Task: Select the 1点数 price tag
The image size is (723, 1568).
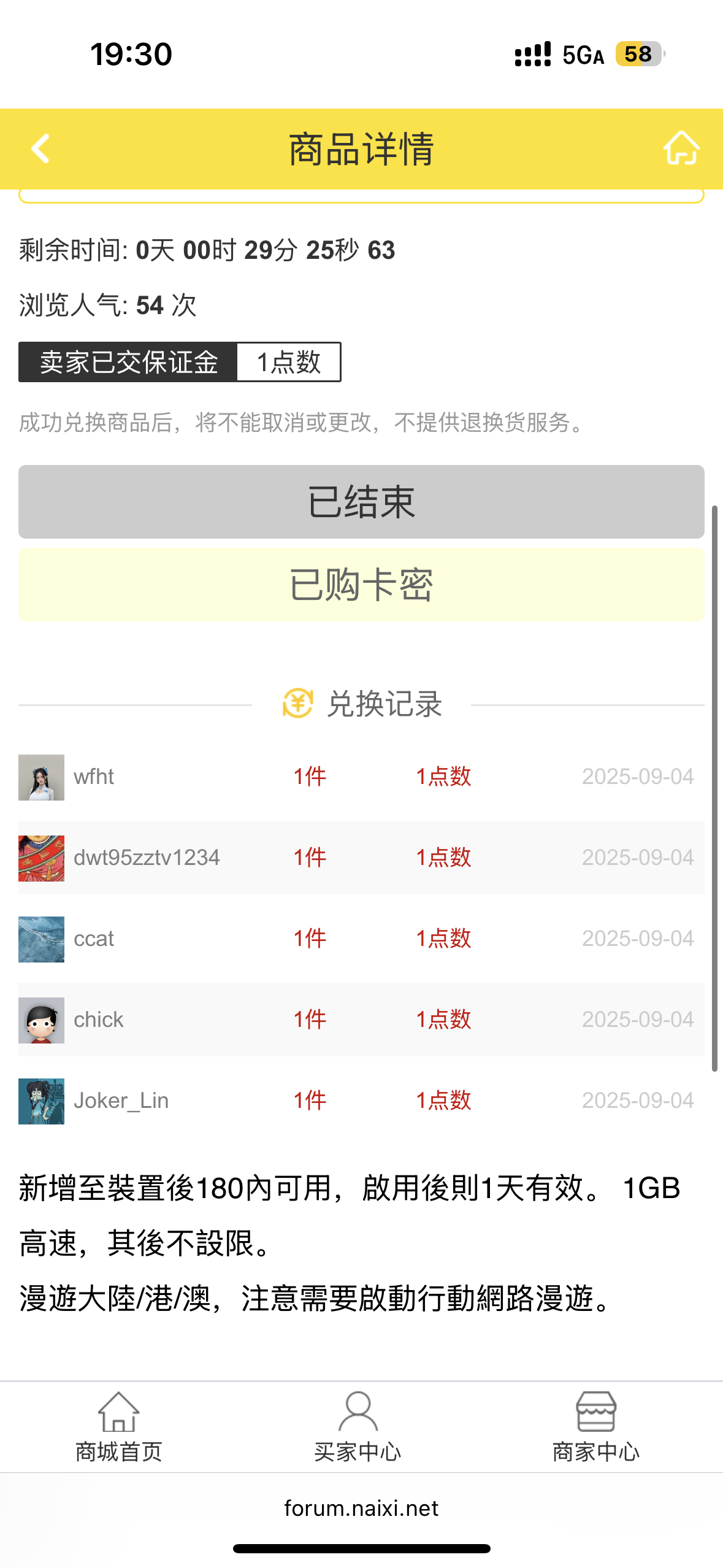Action: click(289, 363)
